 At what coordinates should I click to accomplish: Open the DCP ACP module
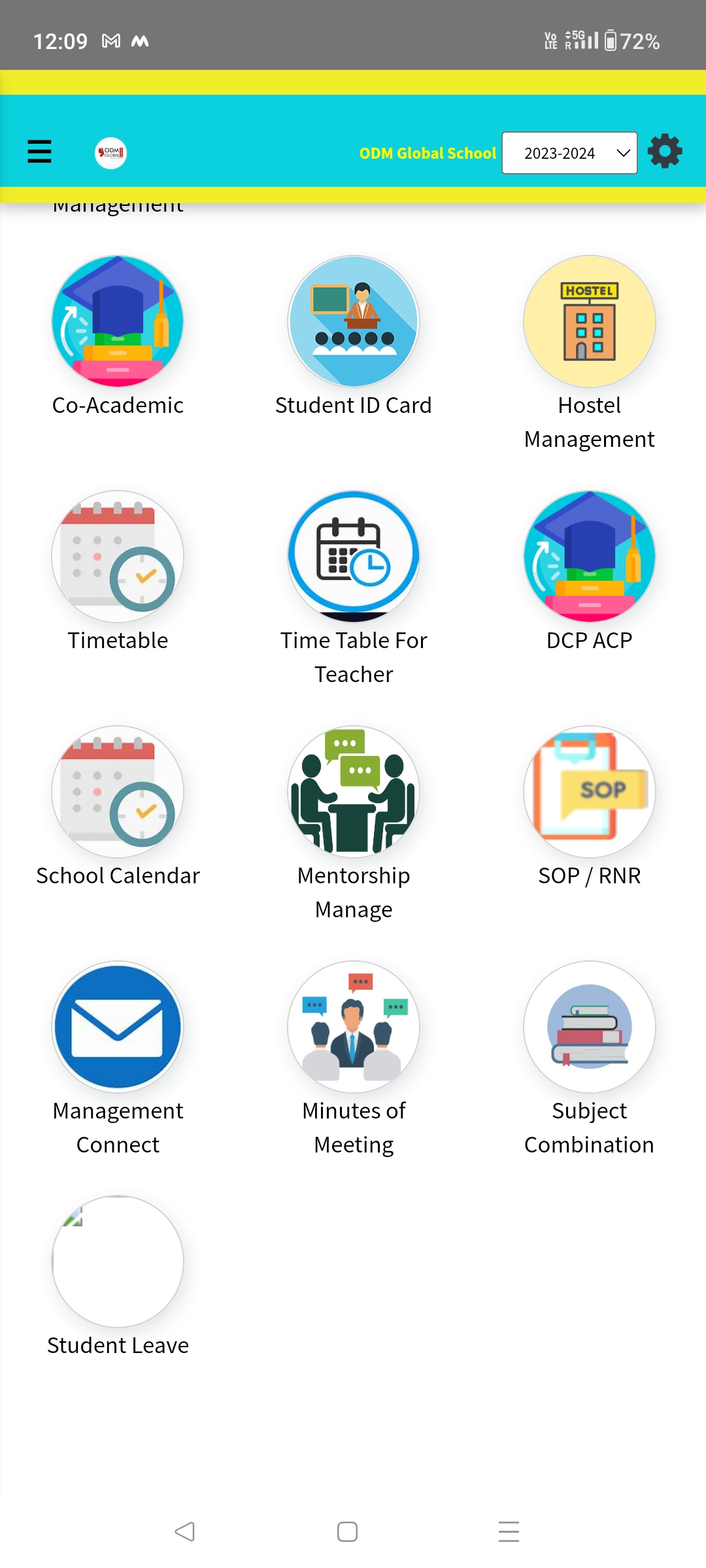point(589,557)
